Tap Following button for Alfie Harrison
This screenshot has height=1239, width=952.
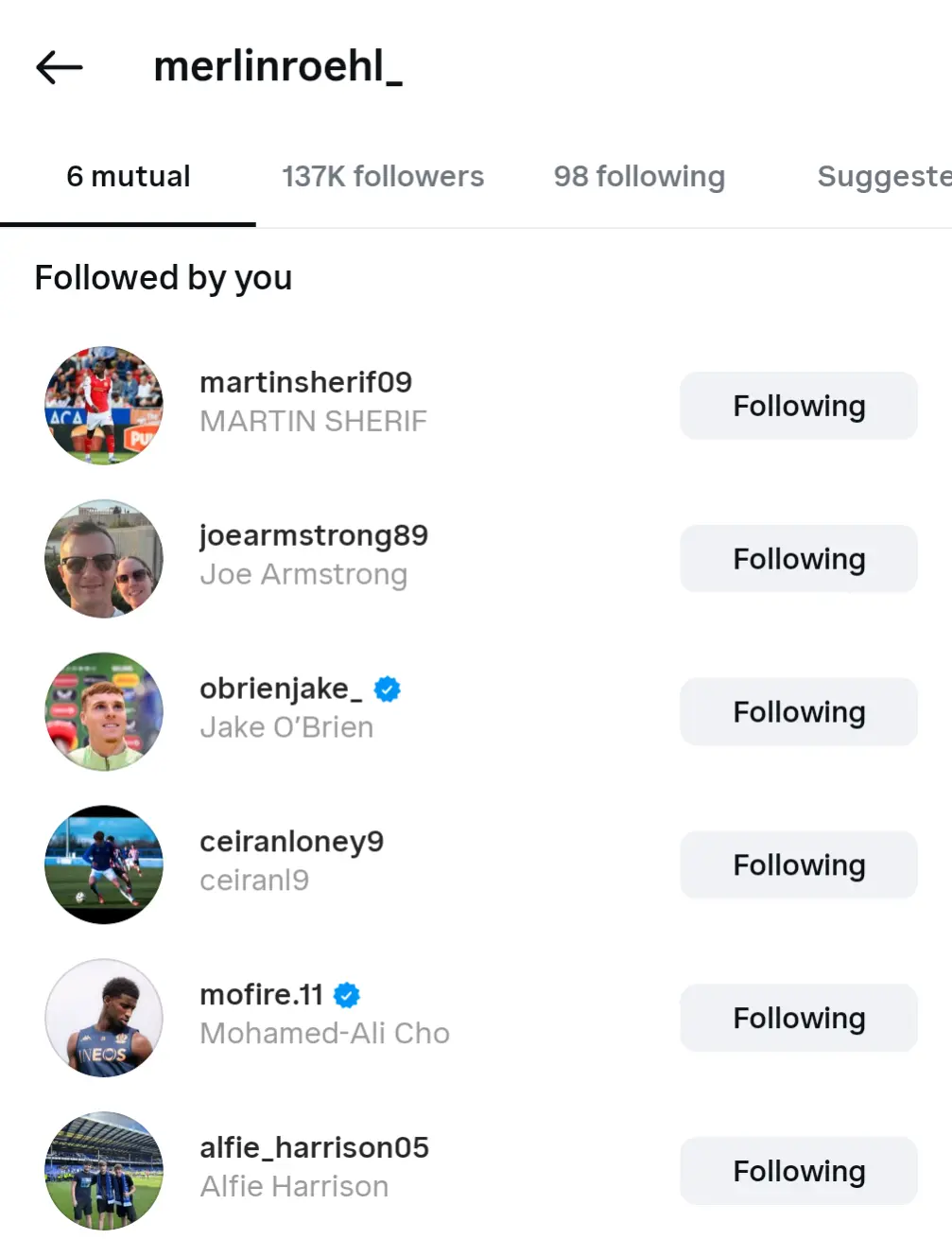(x=798, y=1171)
